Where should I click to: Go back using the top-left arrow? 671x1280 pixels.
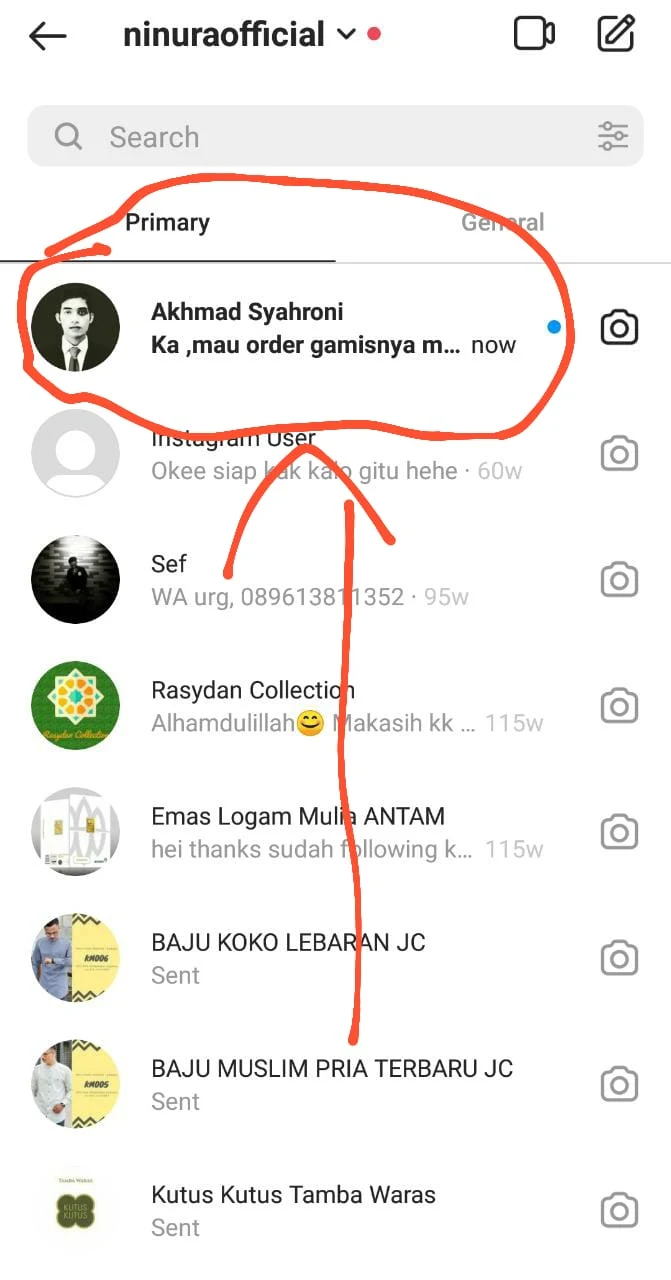coord(47,36)
